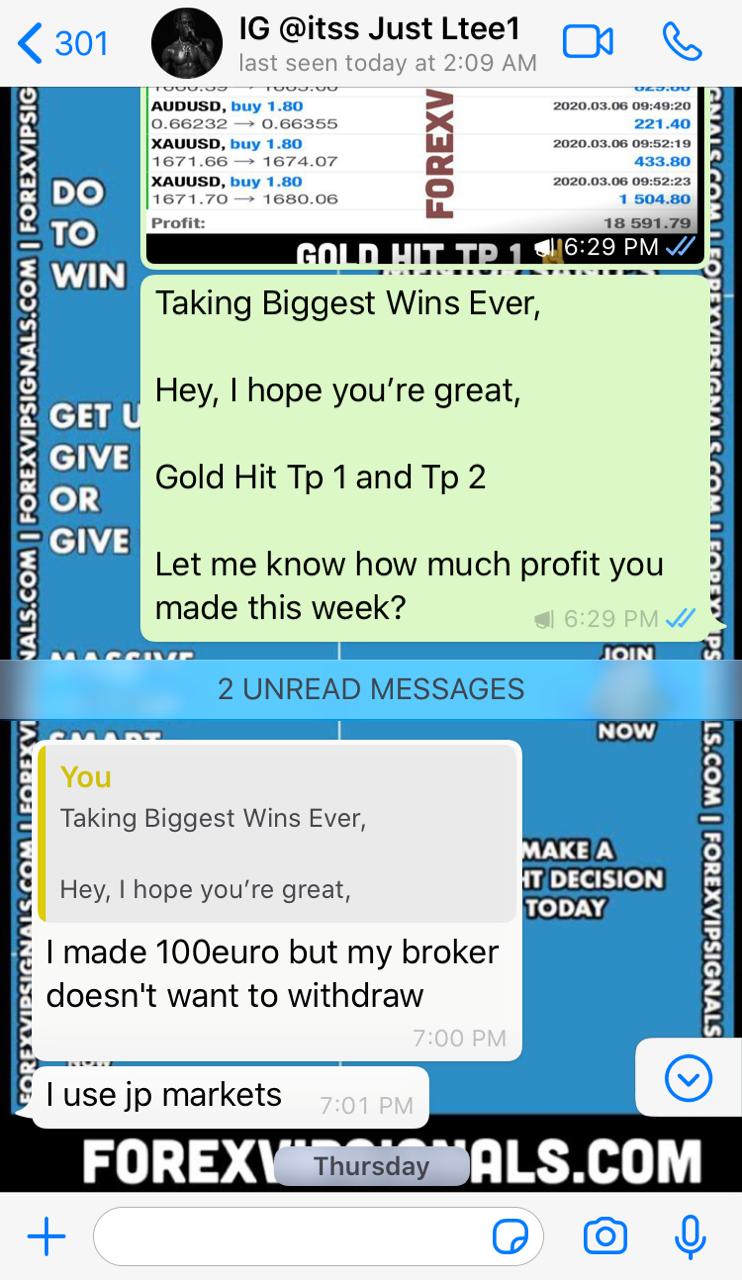This screenshot has height=1280, width=742.
Task: Open IG @itss Just Ltee1 contact info
Action: [x=380, y=45]
